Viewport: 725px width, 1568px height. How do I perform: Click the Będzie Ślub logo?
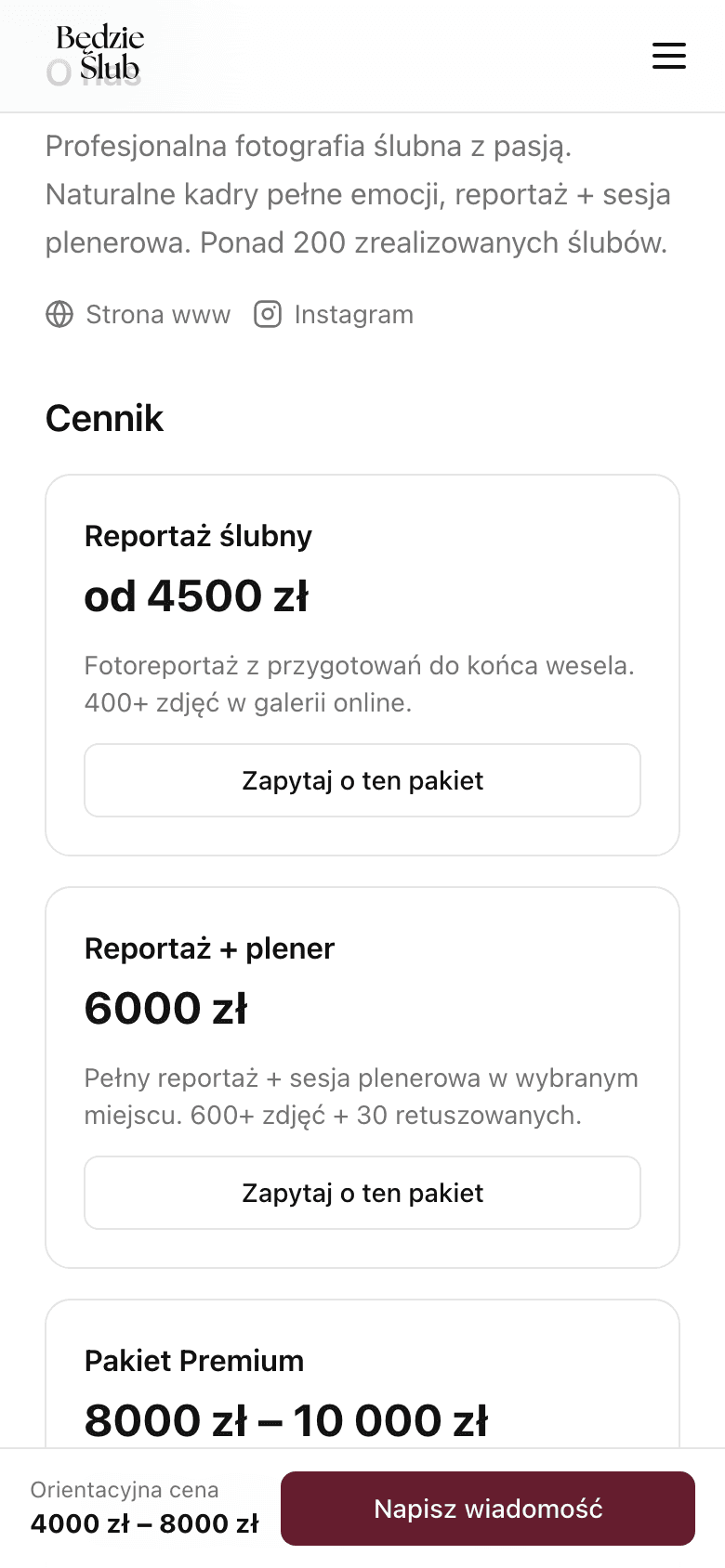click(x=99, y=54)
